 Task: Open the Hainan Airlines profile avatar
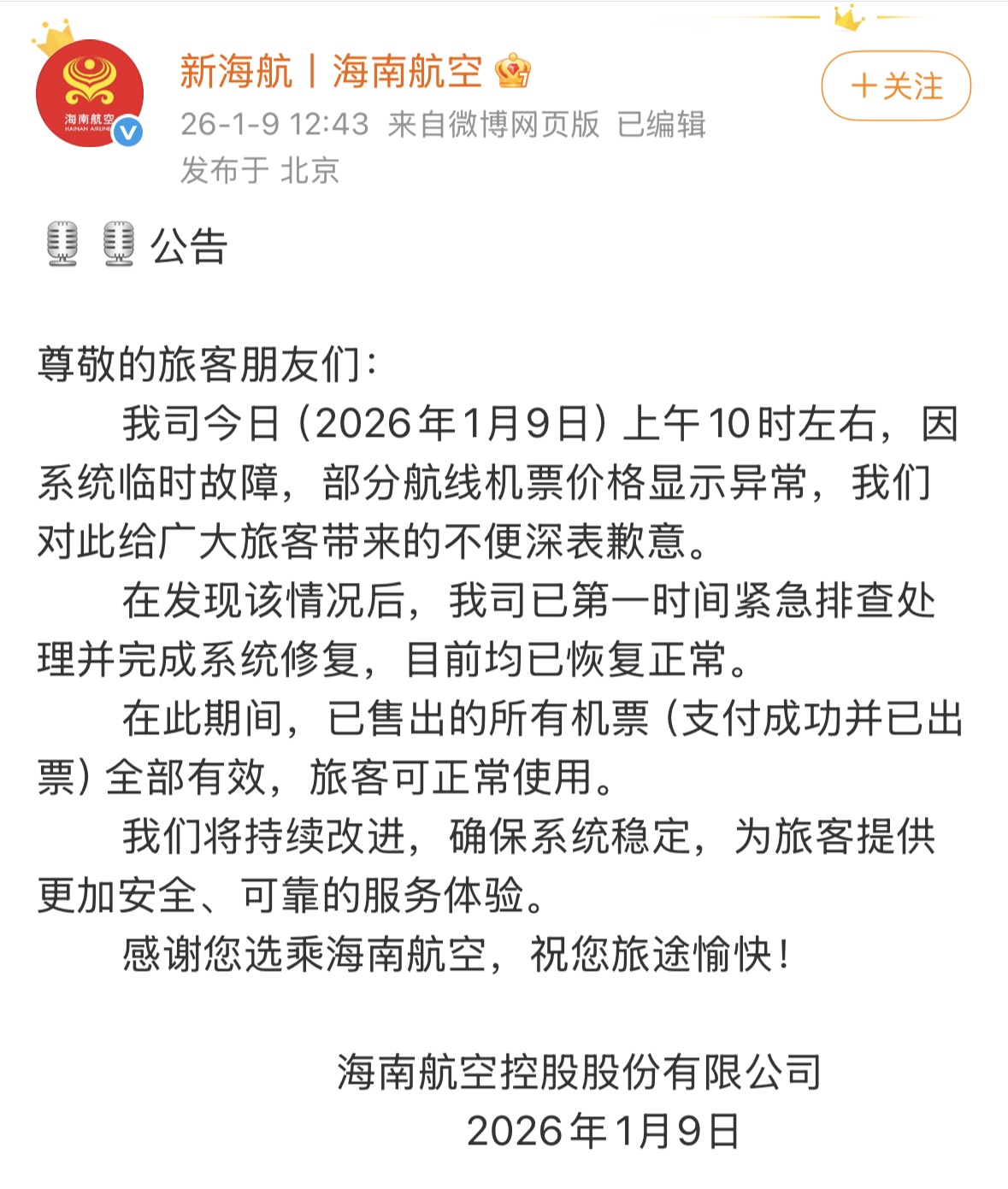[x=89, y=93]
